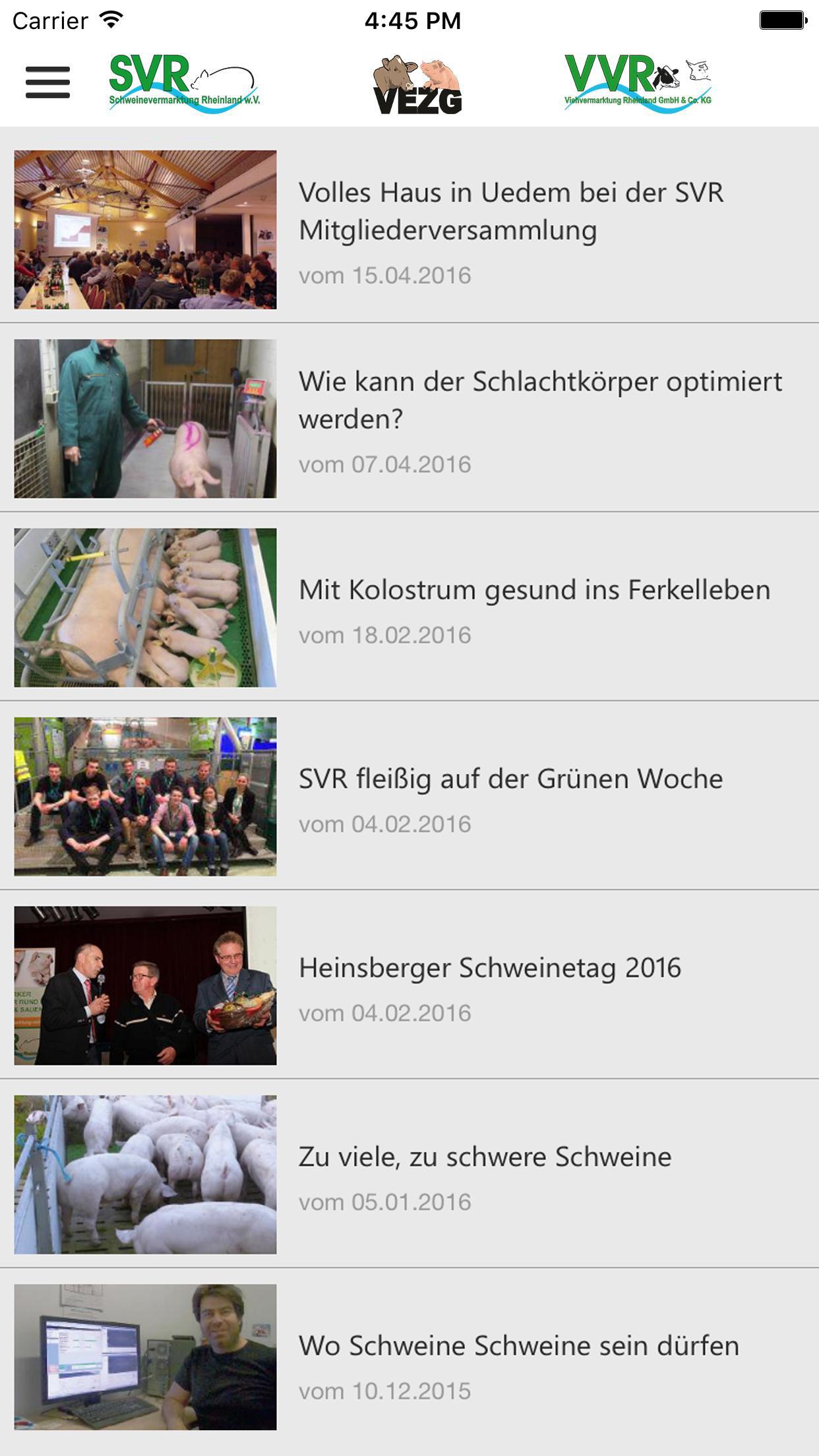Image resolution: width=819 pixels, height=1456 pixels.
Task: View 'SVR fleißig auf der Grünen Woche'
Action: pos(510,779)
